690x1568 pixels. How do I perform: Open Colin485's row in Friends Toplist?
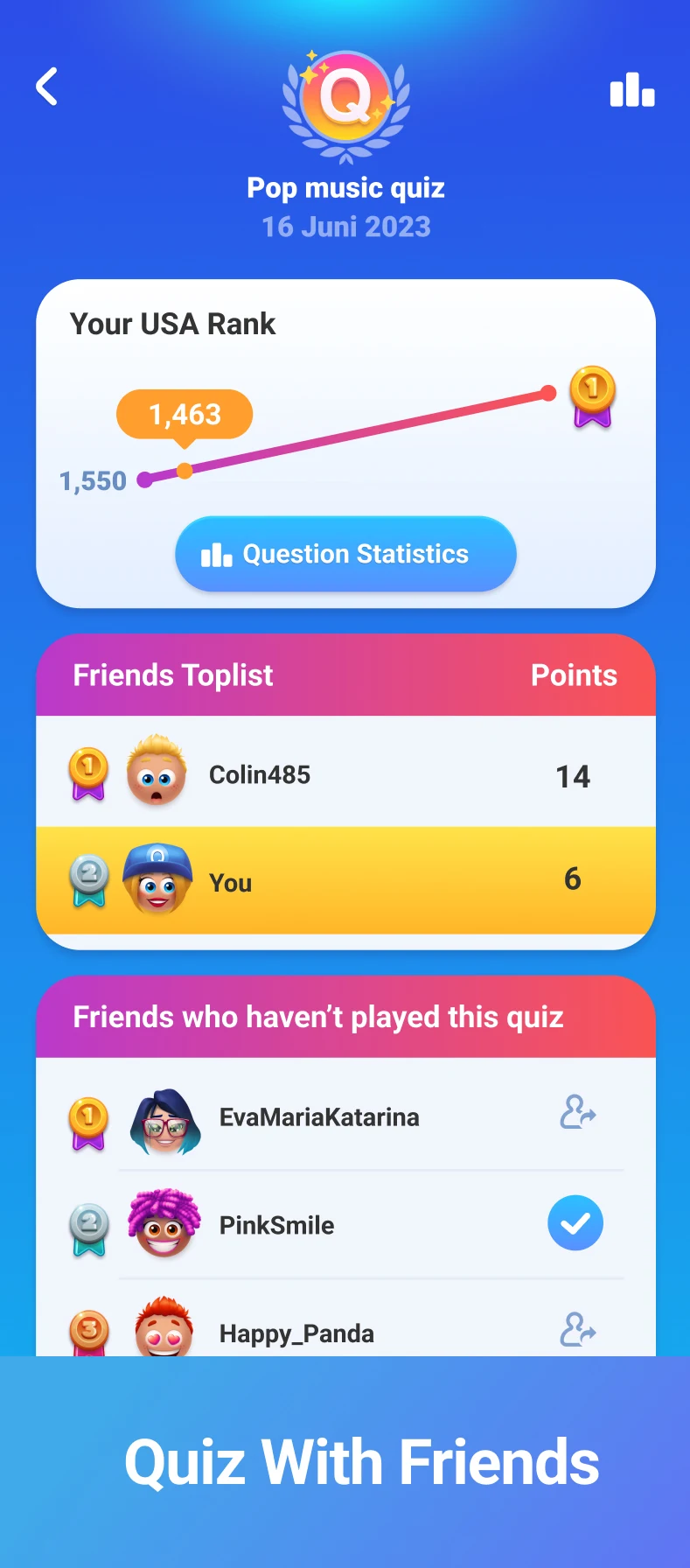click(x=345, y=773)
